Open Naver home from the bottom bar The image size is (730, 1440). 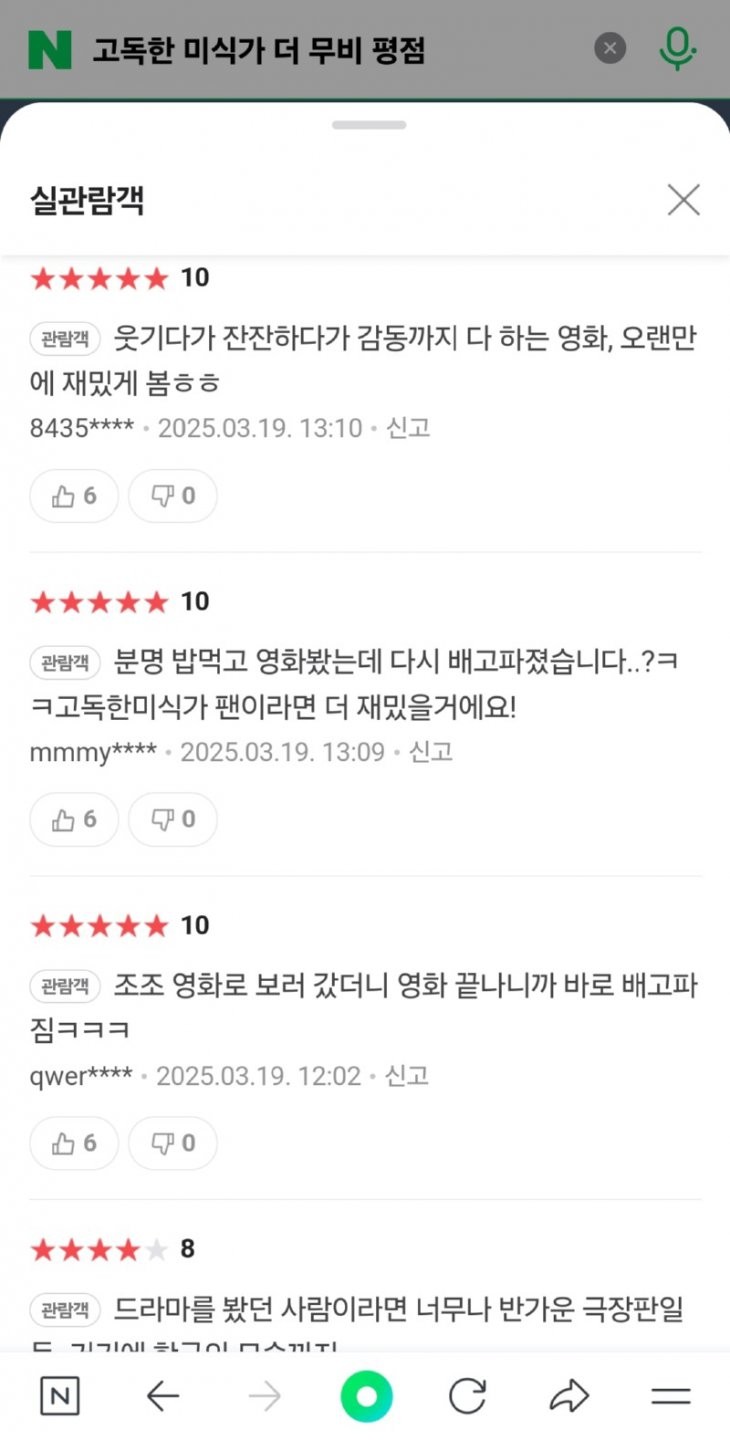coord(60,1397)
